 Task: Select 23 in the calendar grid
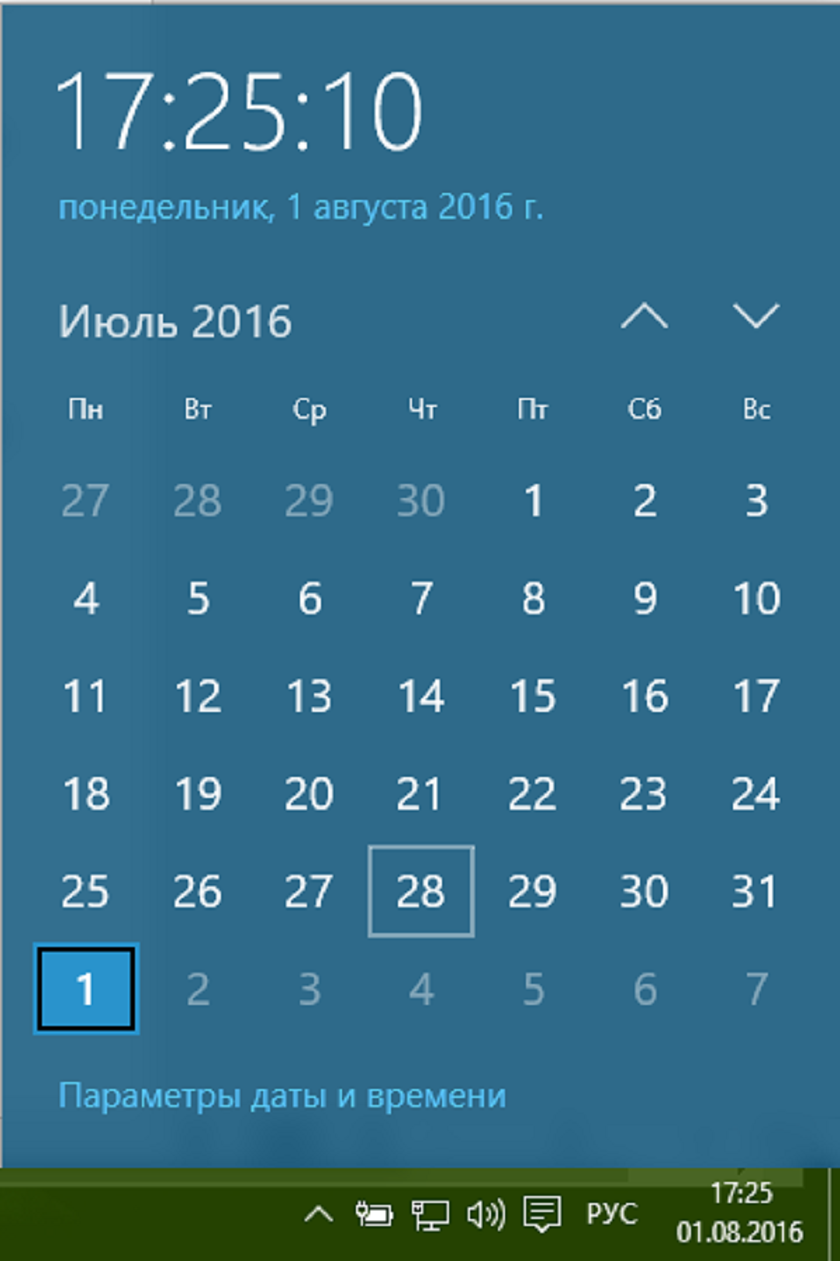coord(644,794)
